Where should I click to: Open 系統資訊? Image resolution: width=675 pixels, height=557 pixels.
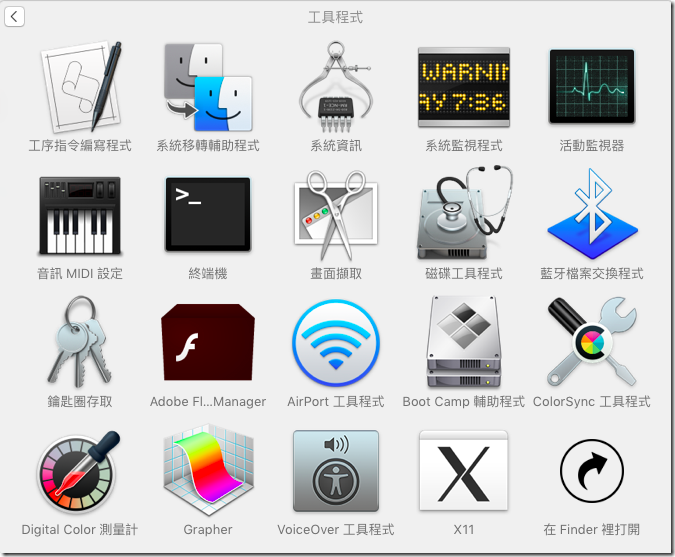336,88
